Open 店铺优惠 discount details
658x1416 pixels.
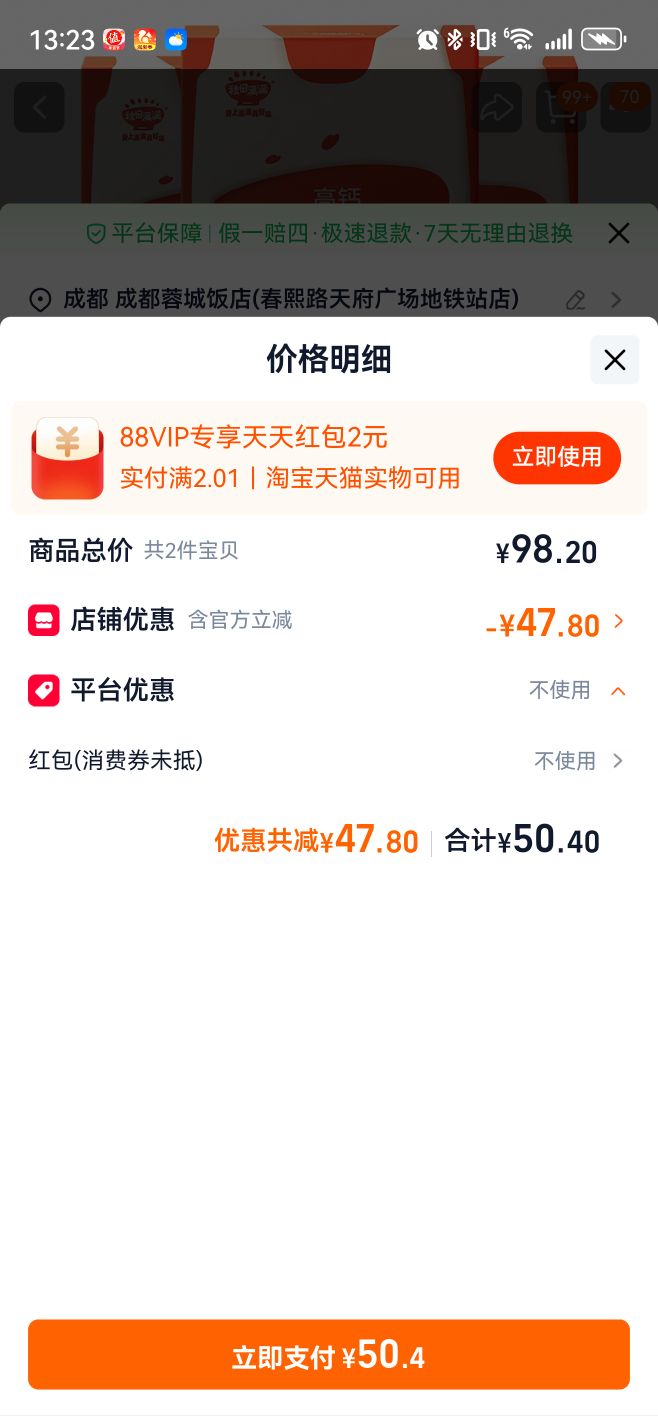pyautogui.click(x=327, y=621)
